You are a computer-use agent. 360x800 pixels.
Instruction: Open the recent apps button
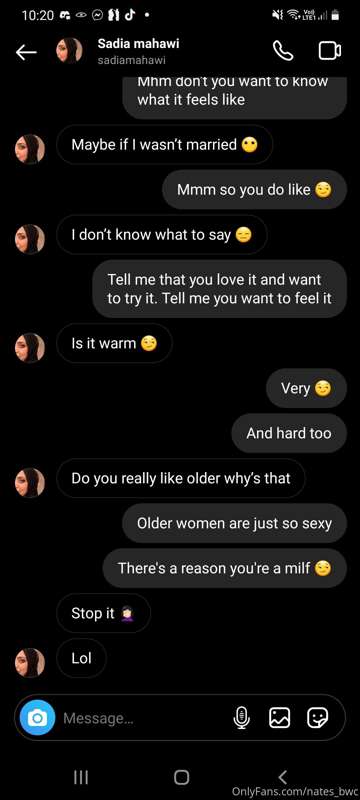click(81, 777)
